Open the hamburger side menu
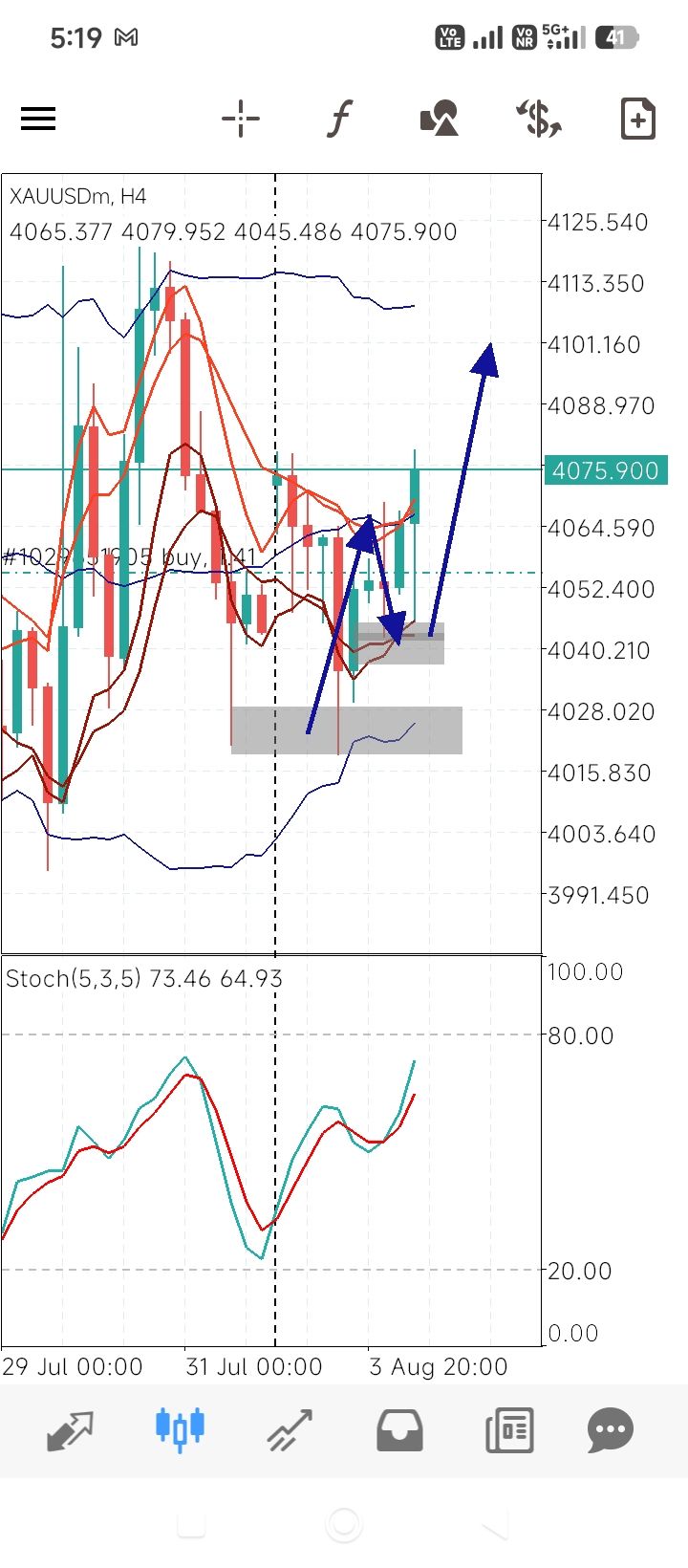688x1568 pixels. click(38, 119)
